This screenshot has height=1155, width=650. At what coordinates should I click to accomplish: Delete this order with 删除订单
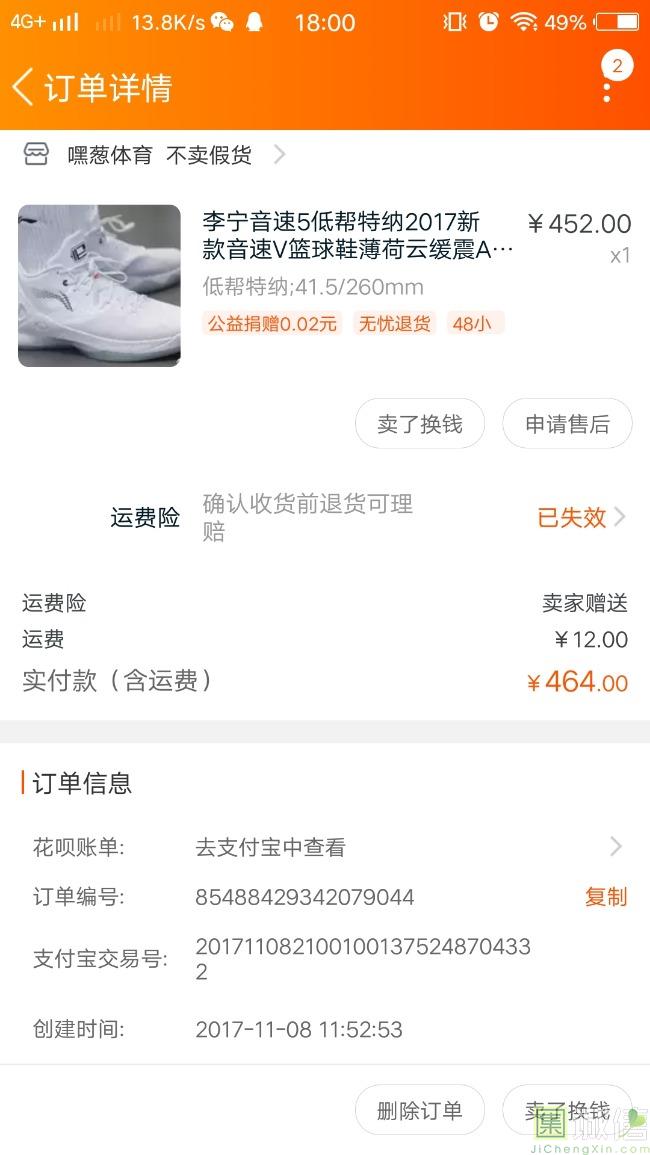pos(420,1110)
